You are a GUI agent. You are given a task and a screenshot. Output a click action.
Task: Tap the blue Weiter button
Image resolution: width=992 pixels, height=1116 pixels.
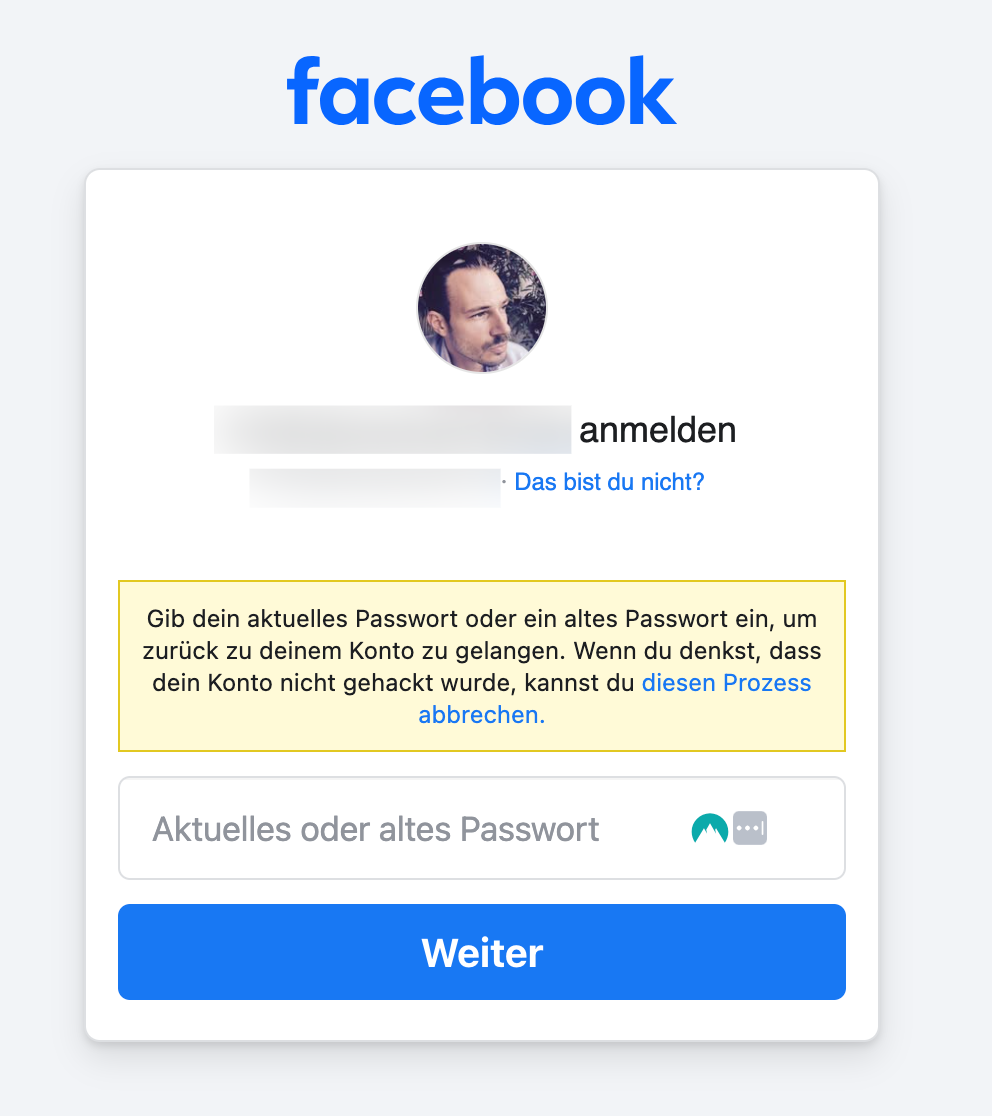[482, 952]
